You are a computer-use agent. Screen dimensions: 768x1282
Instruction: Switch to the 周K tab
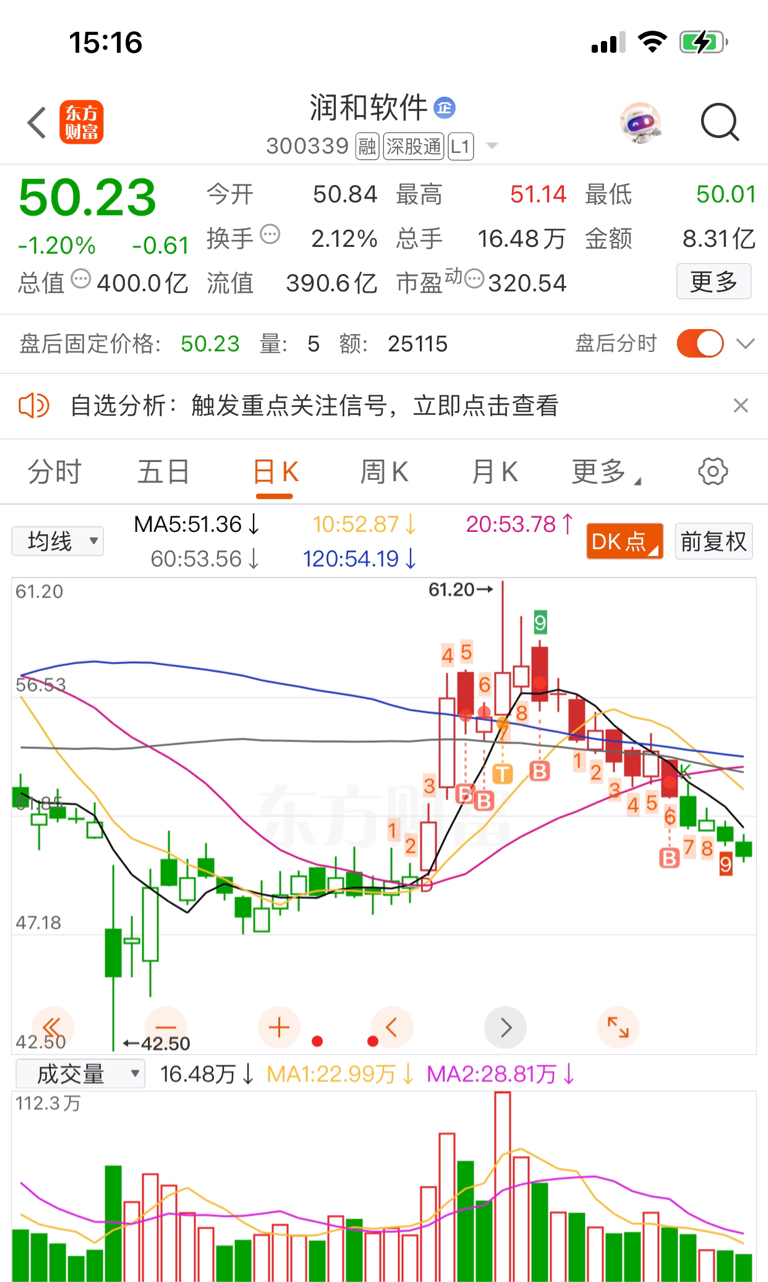pyautogui.click(x=384, y=471)
